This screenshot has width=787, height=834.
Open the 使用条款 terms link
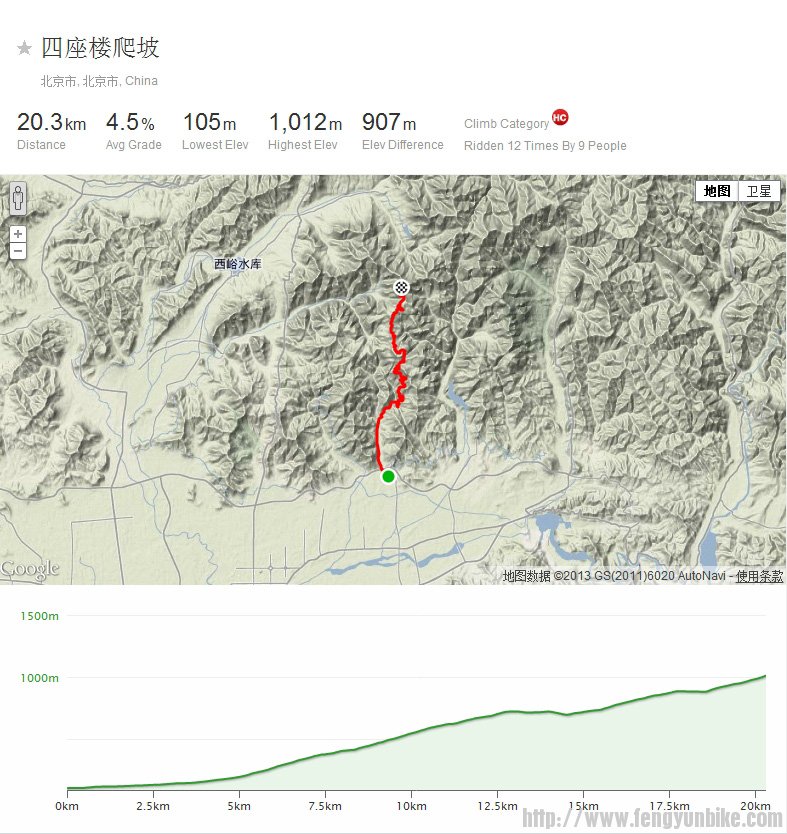pos(759,576)
